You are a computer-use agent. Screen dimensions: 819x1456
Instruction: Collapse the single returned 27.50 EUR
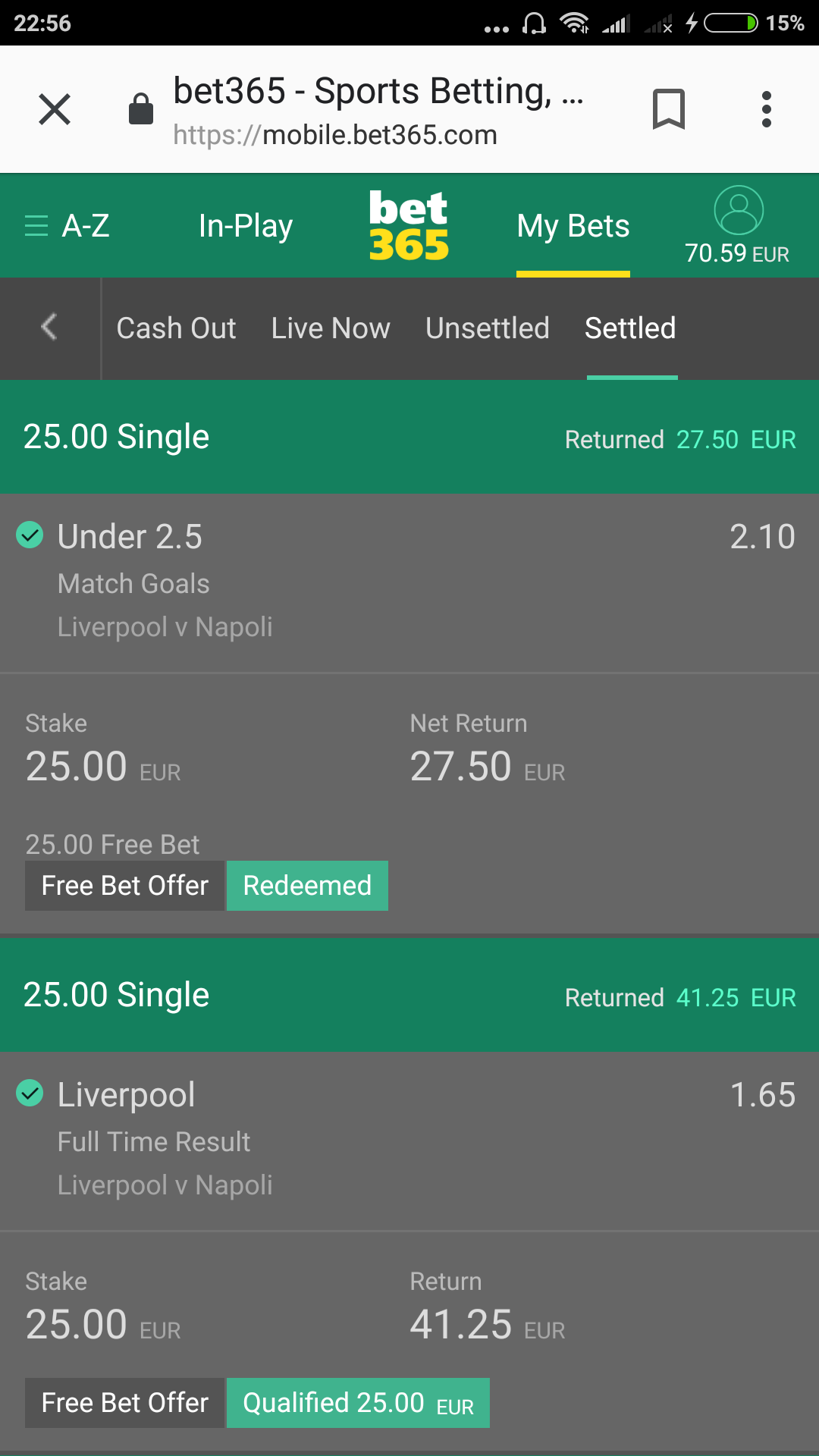coord(409,438)
